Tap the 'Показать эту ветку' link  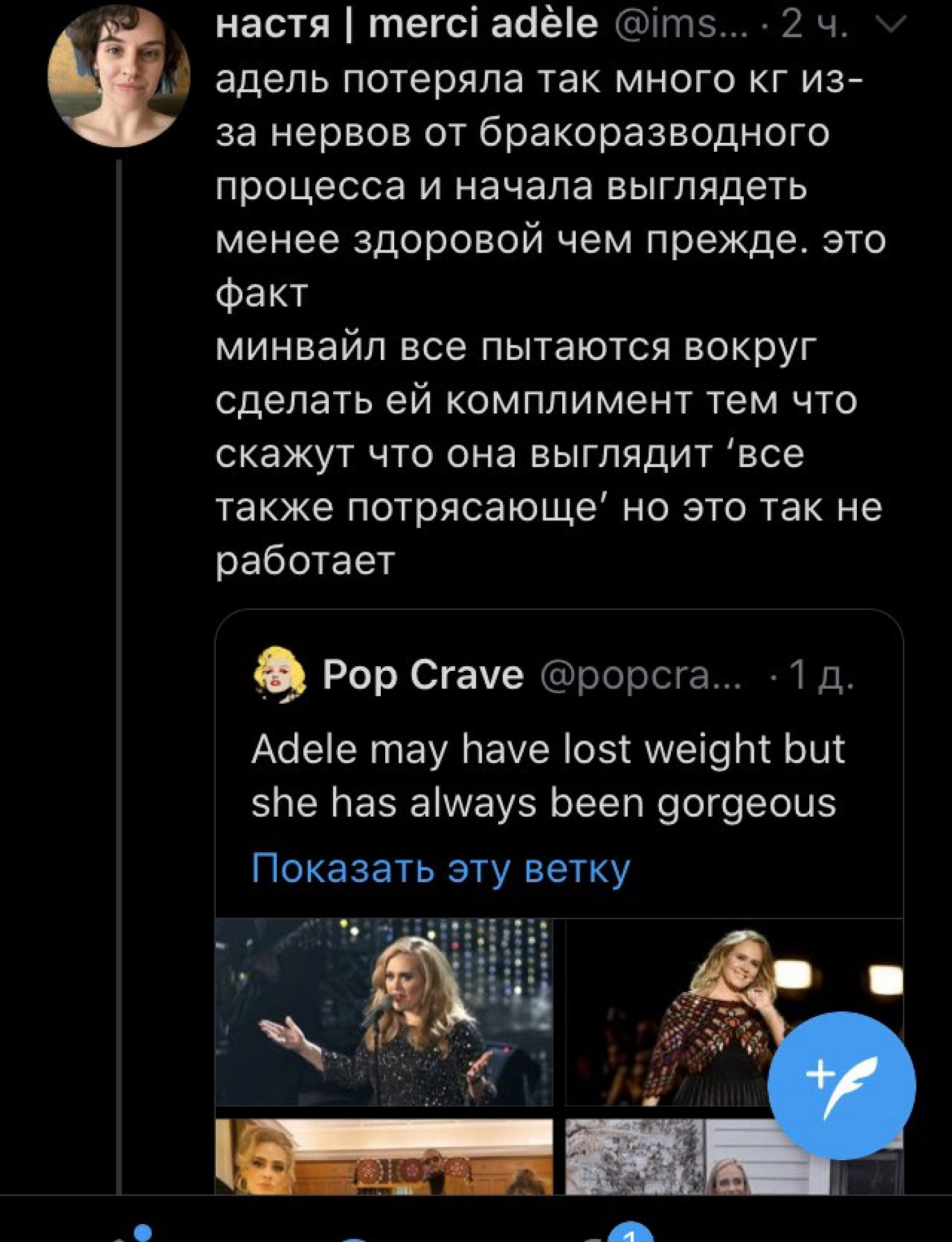(x=440, y=868)
